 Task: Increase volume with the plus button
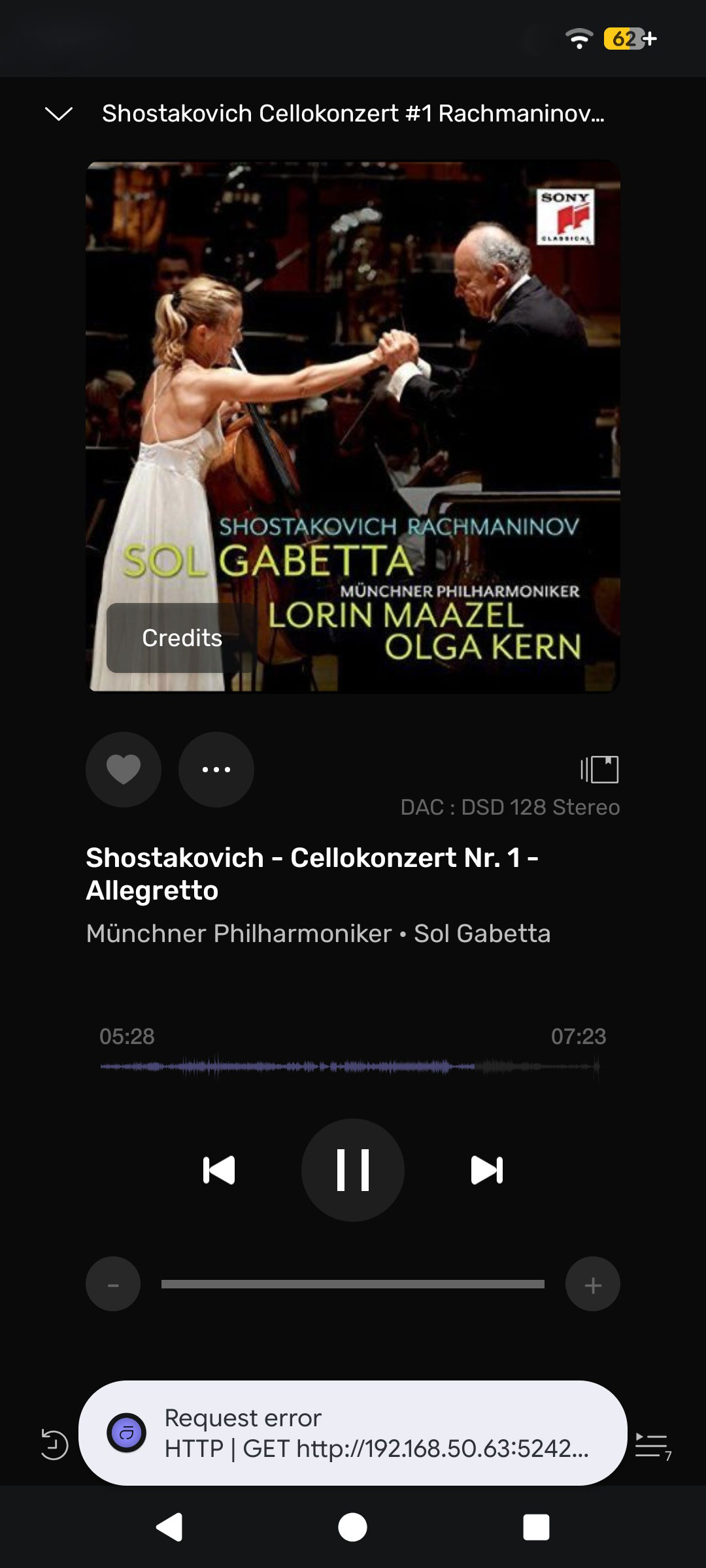[593, 1284]
